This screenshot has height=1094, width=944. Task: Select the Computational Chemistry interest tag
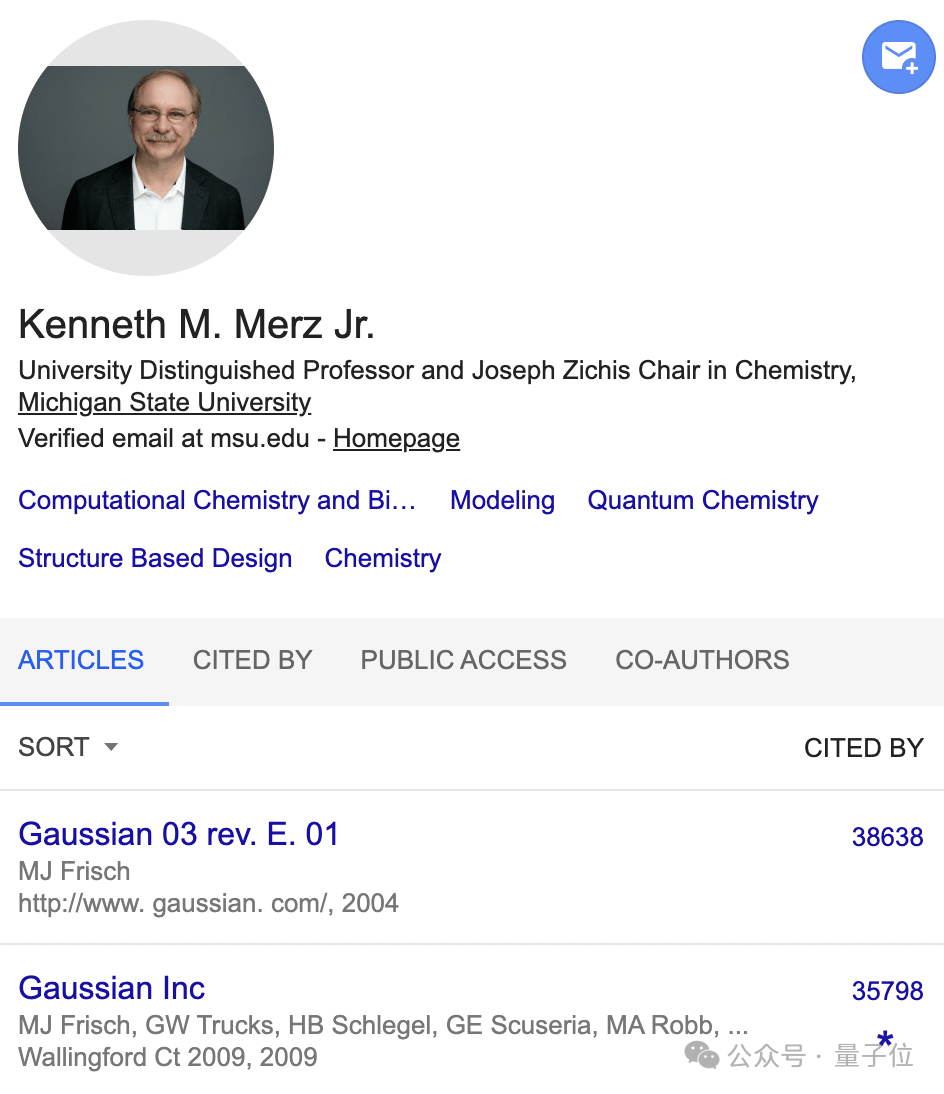click(217, 500)
